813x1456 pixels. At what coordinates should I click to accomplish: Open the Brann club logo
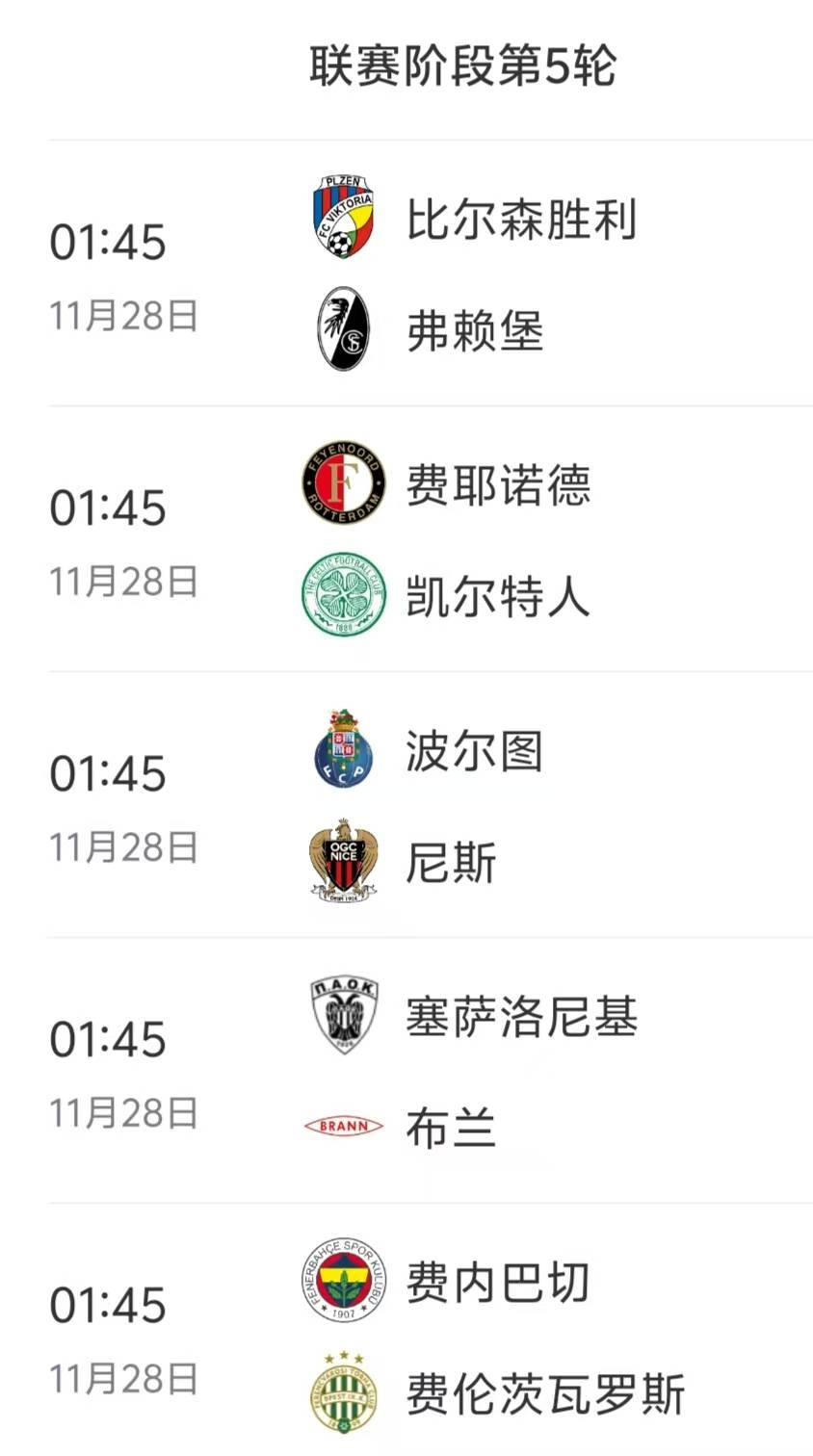pos(343,1123)
